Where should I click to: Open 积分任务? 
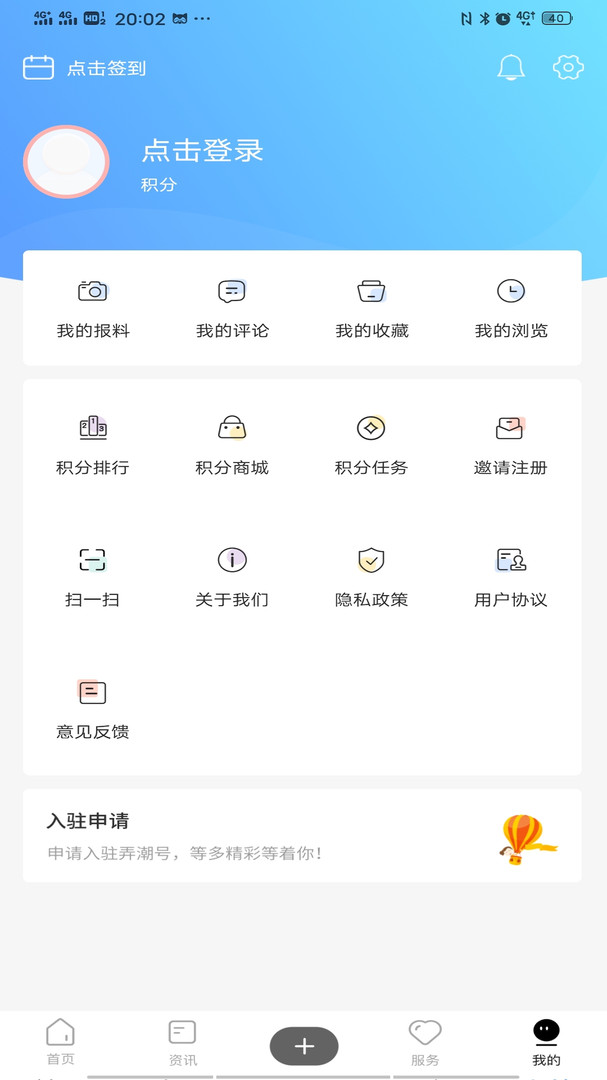point(372,445)
